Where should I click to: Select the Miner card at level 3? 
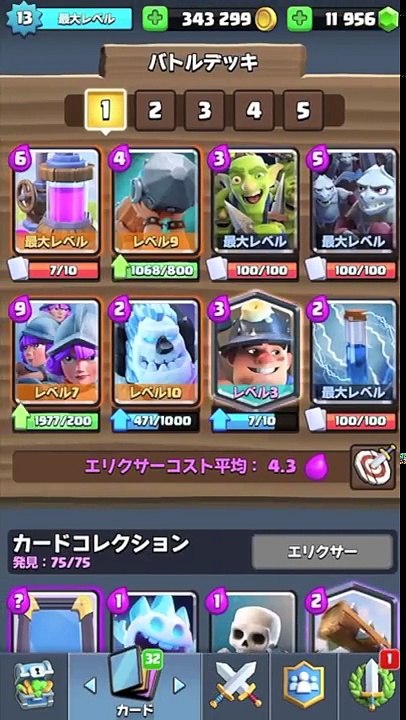click(255, 350)
